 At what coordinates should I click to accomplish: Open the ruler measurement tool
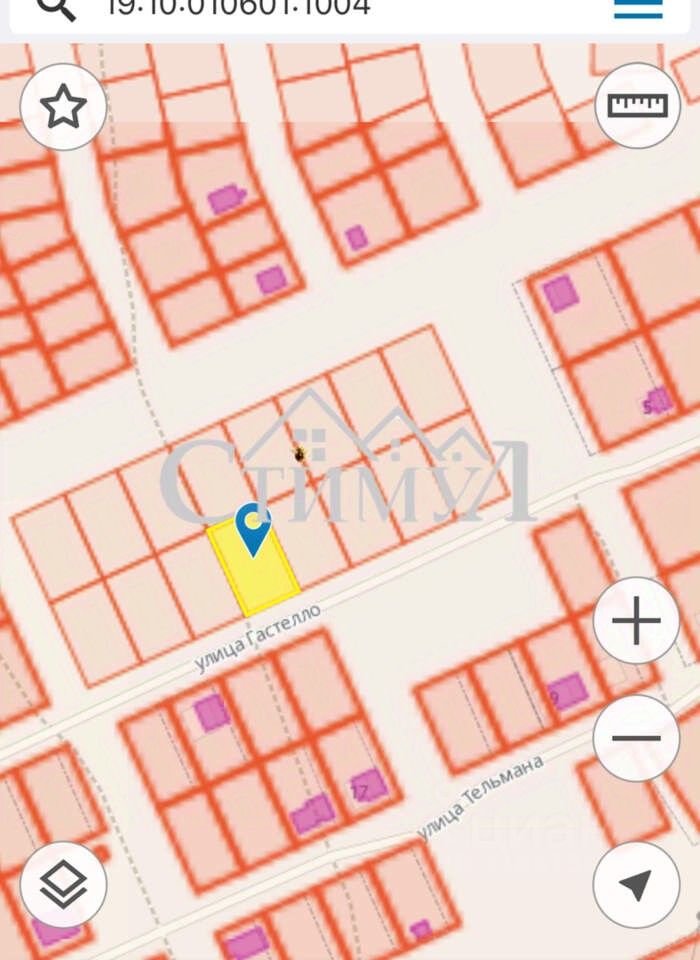click(637, 106)
